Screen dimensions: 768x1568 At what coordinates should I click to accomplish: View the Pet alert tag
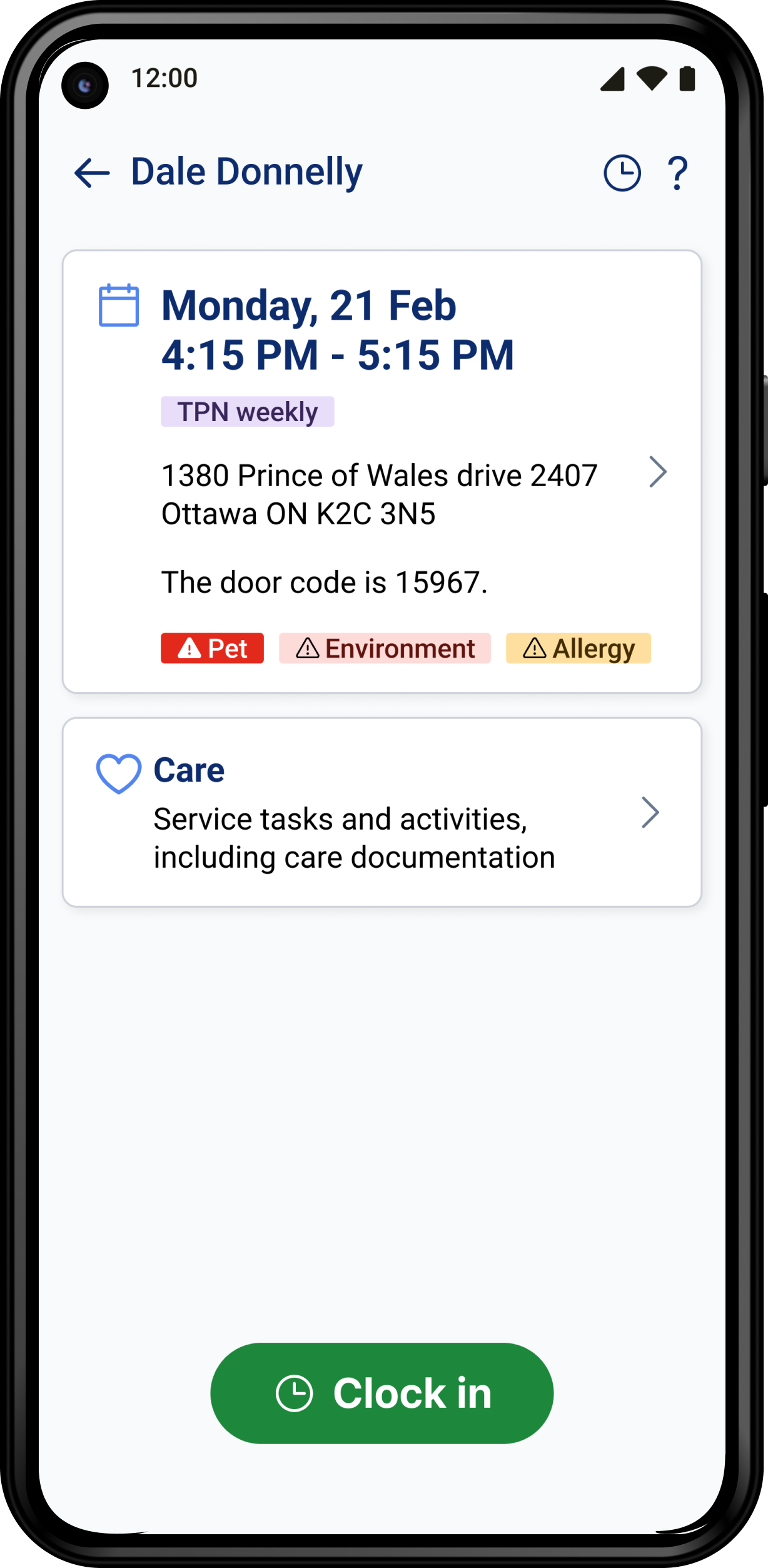212,648
